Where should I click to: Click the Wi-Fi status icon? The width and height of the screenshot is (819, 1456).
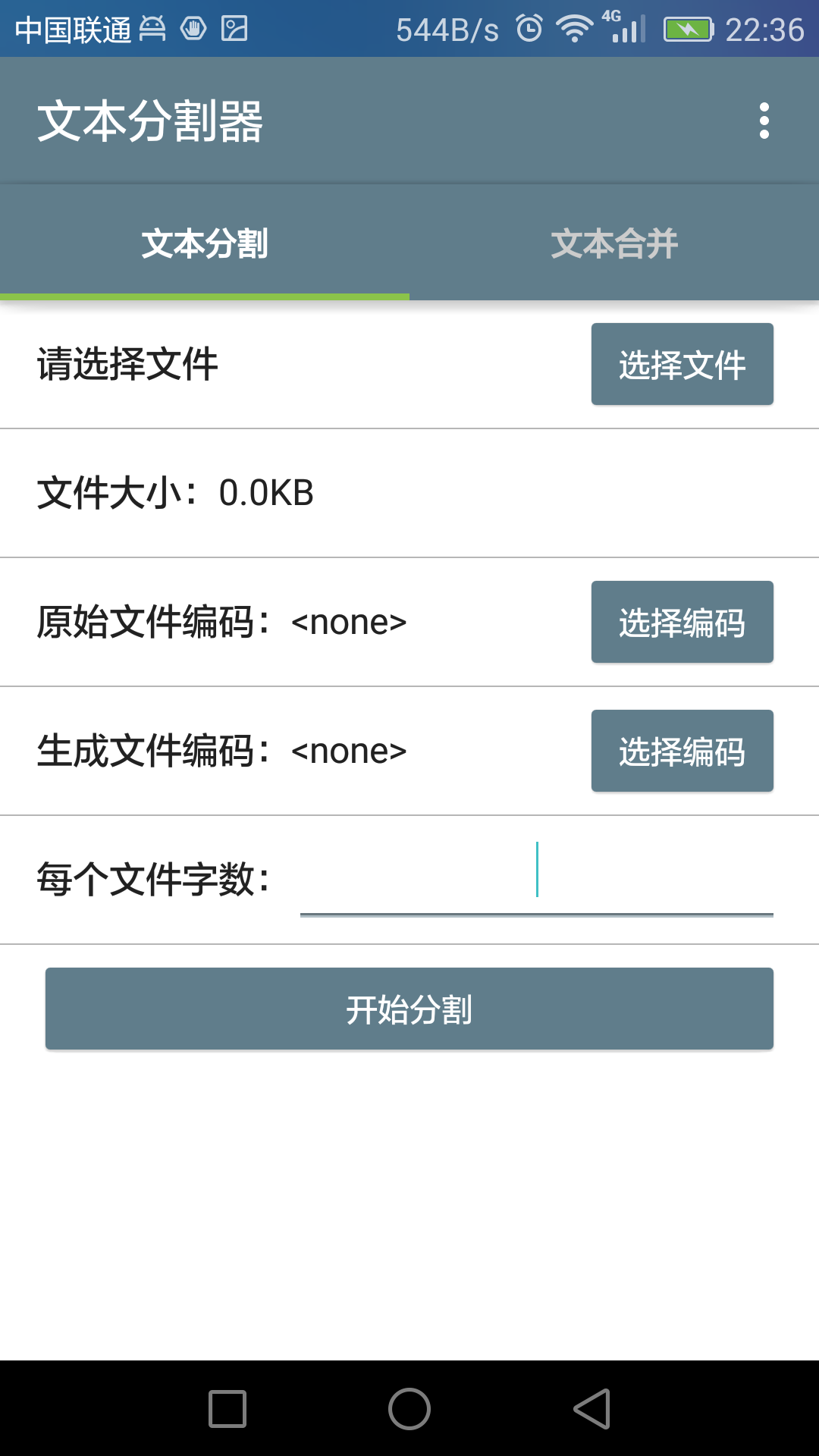573,29
